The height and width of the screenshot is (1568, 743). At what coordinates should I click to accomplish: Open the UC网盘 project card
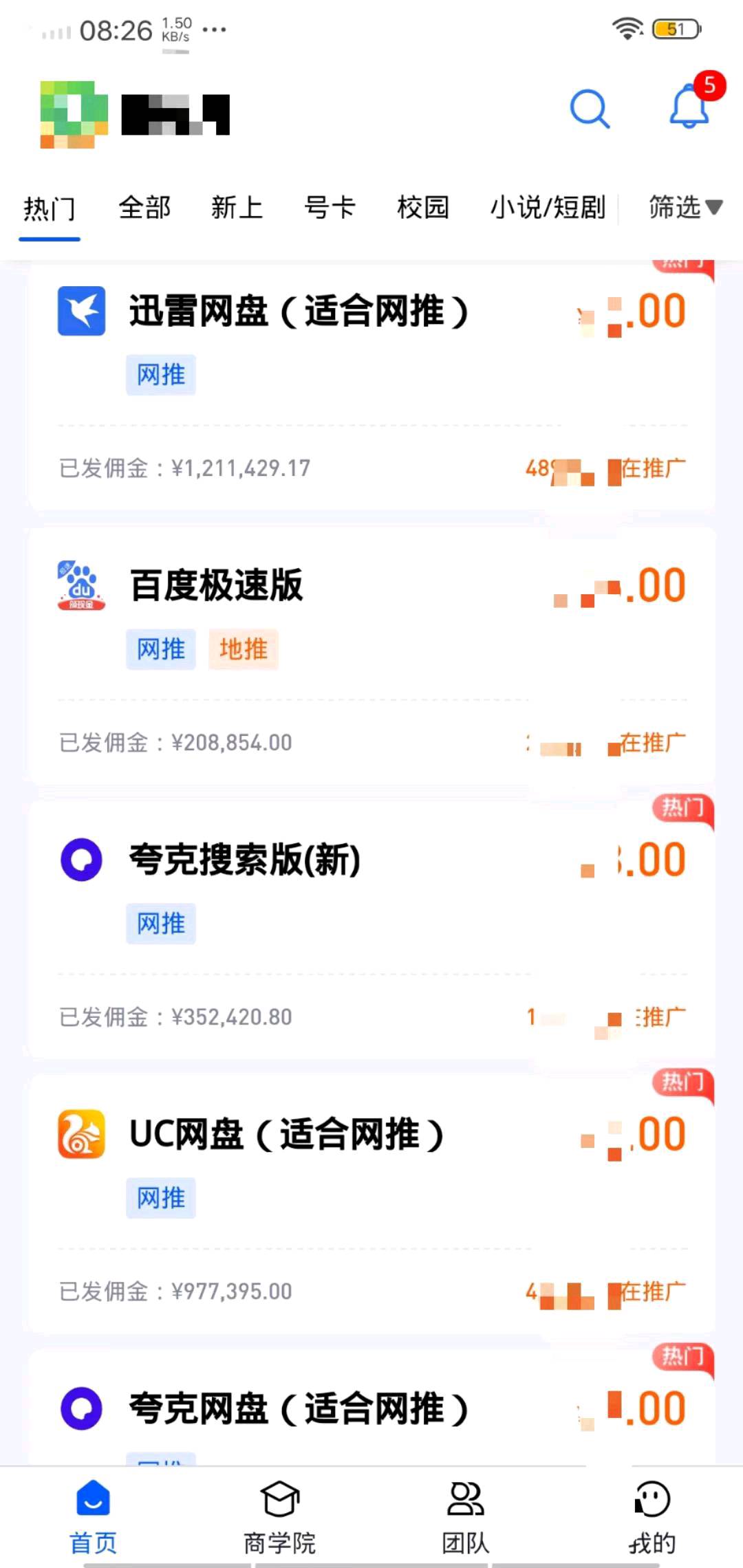371,1205
